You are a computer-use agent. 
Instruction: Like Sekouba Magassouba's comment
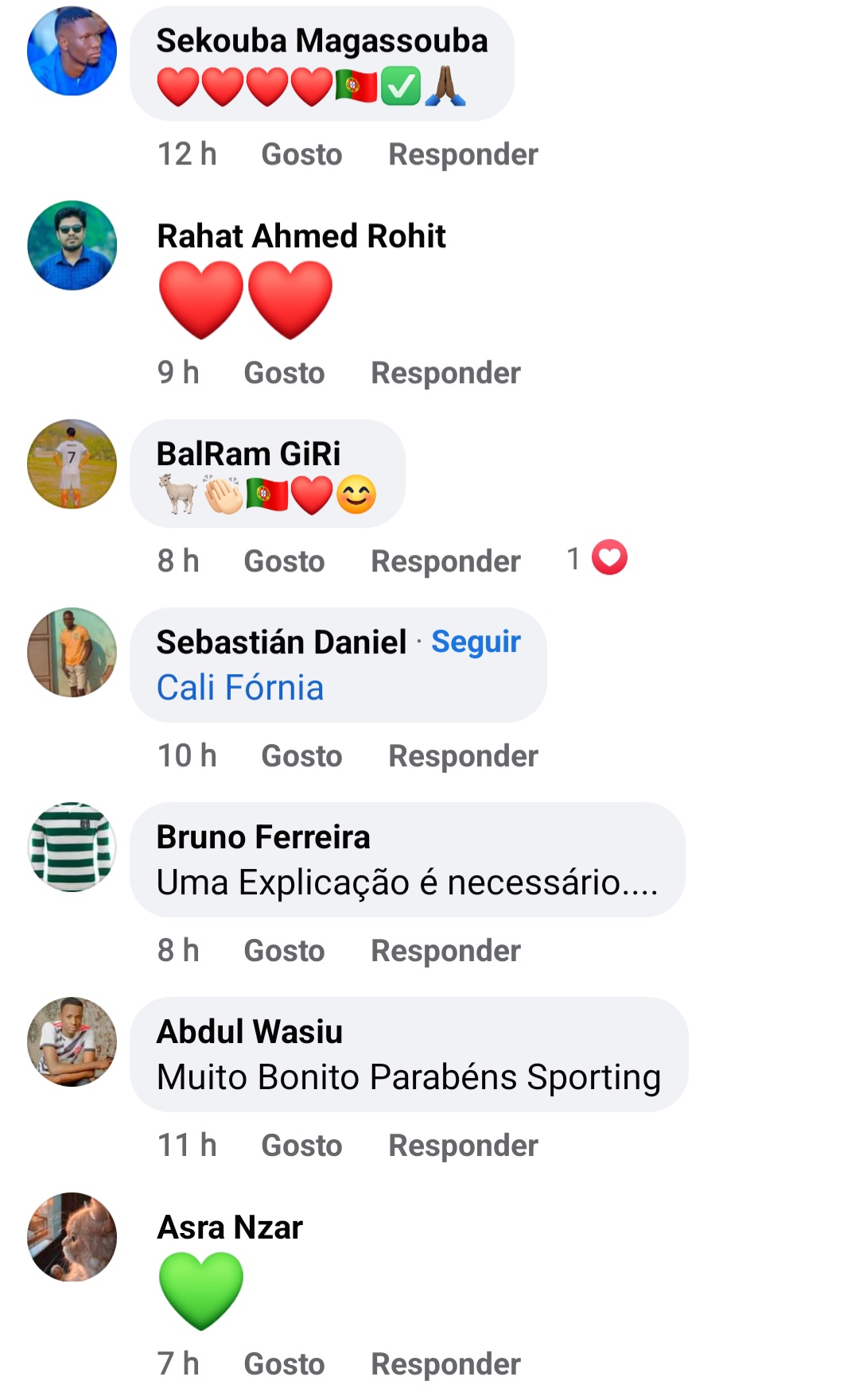(x=301, y=154)
